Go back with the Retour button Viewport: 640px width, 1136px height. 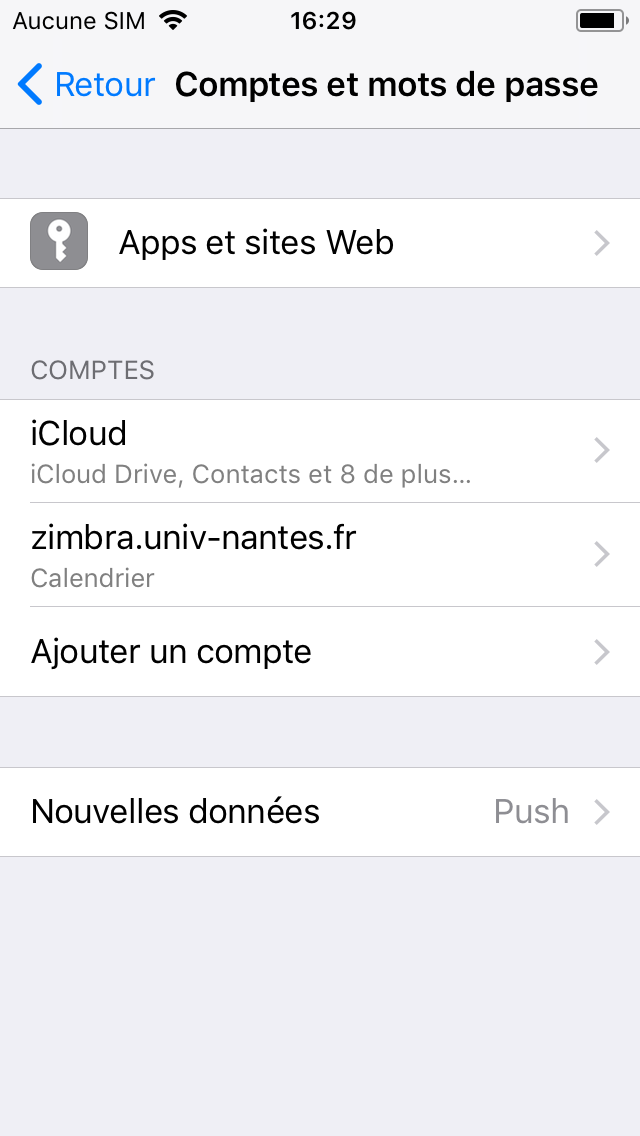(x=87, y=85)
